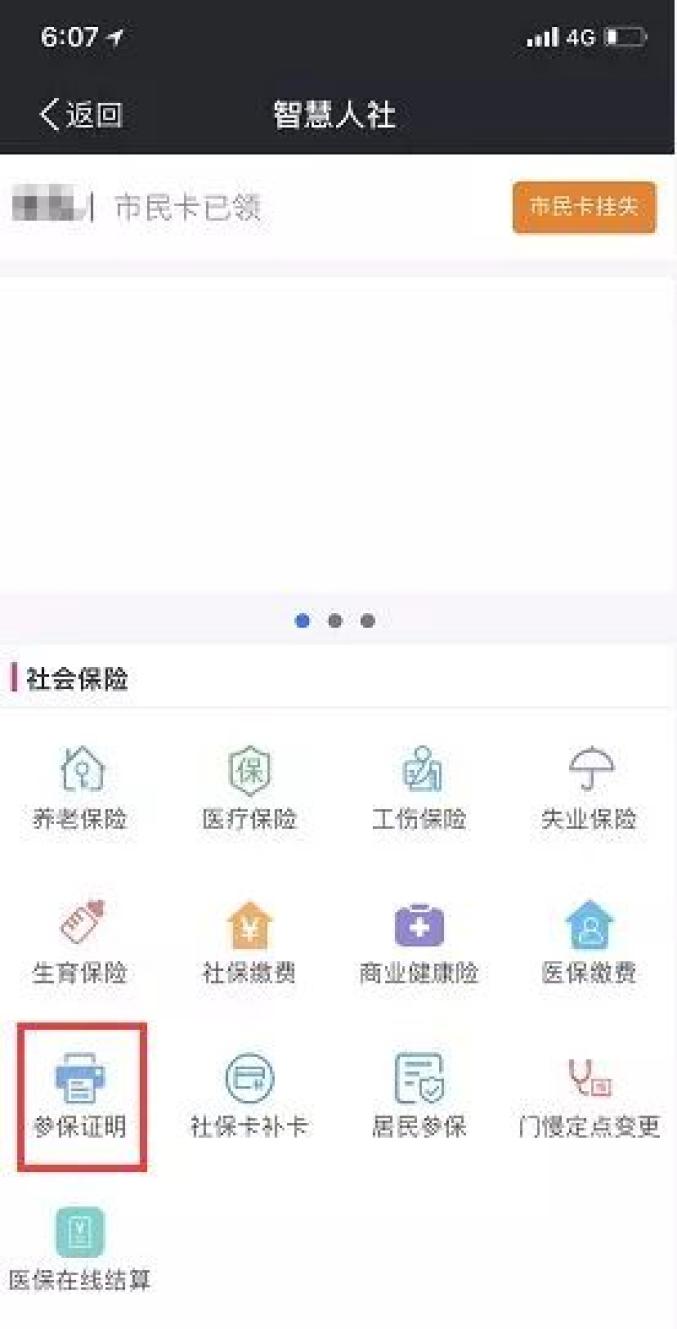This screenshot has height=1329, width=677.
Task: Open 医疗保险
Action: click(x=250, y=791)
